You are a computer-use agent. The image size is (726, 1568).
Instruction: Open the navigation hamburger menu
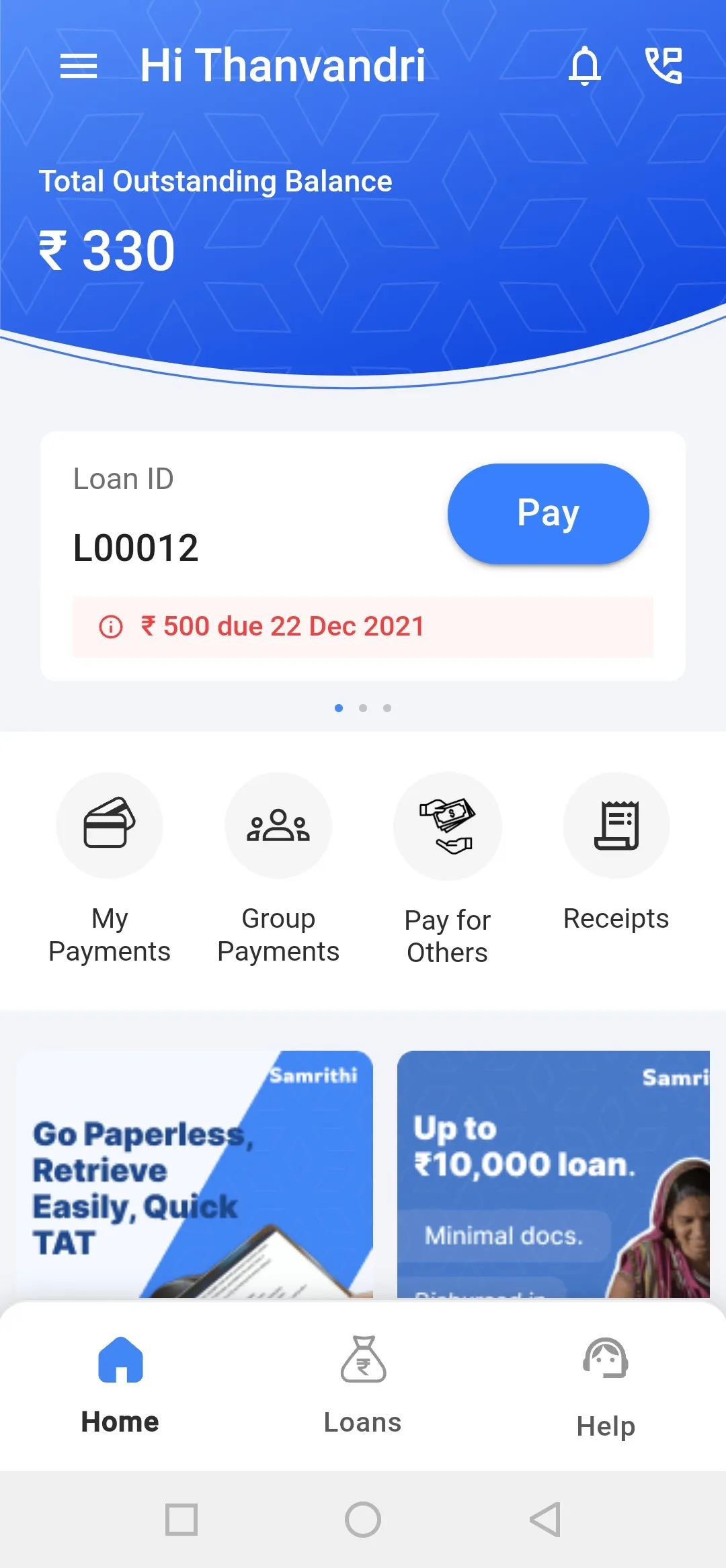point(79,65)
